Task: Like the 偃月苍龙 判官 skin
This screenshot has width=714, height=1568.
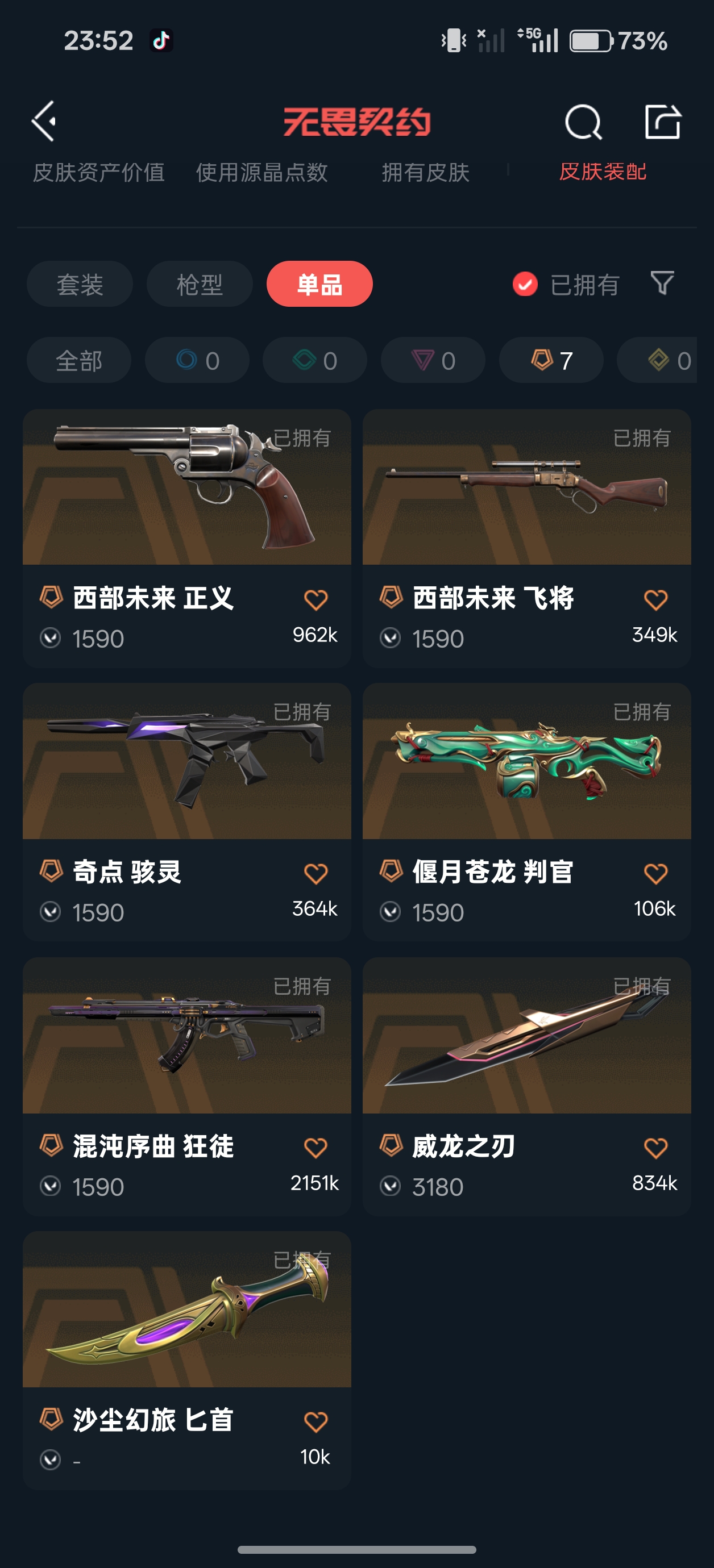Action: tap(655, 874)
